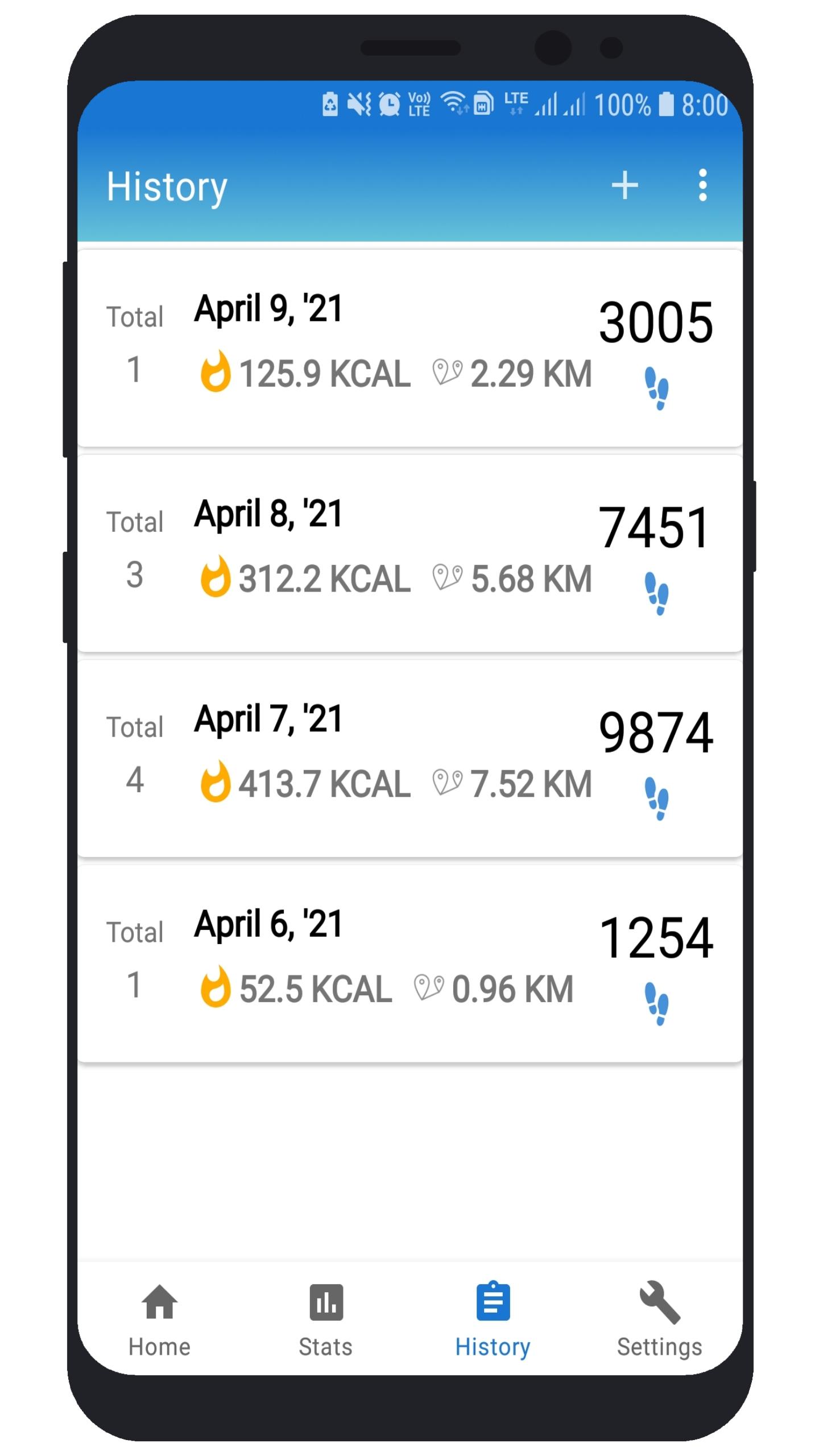The image size is (819, 1456).
Task: View the April 7, '21 record
Action: pos(409,758)
